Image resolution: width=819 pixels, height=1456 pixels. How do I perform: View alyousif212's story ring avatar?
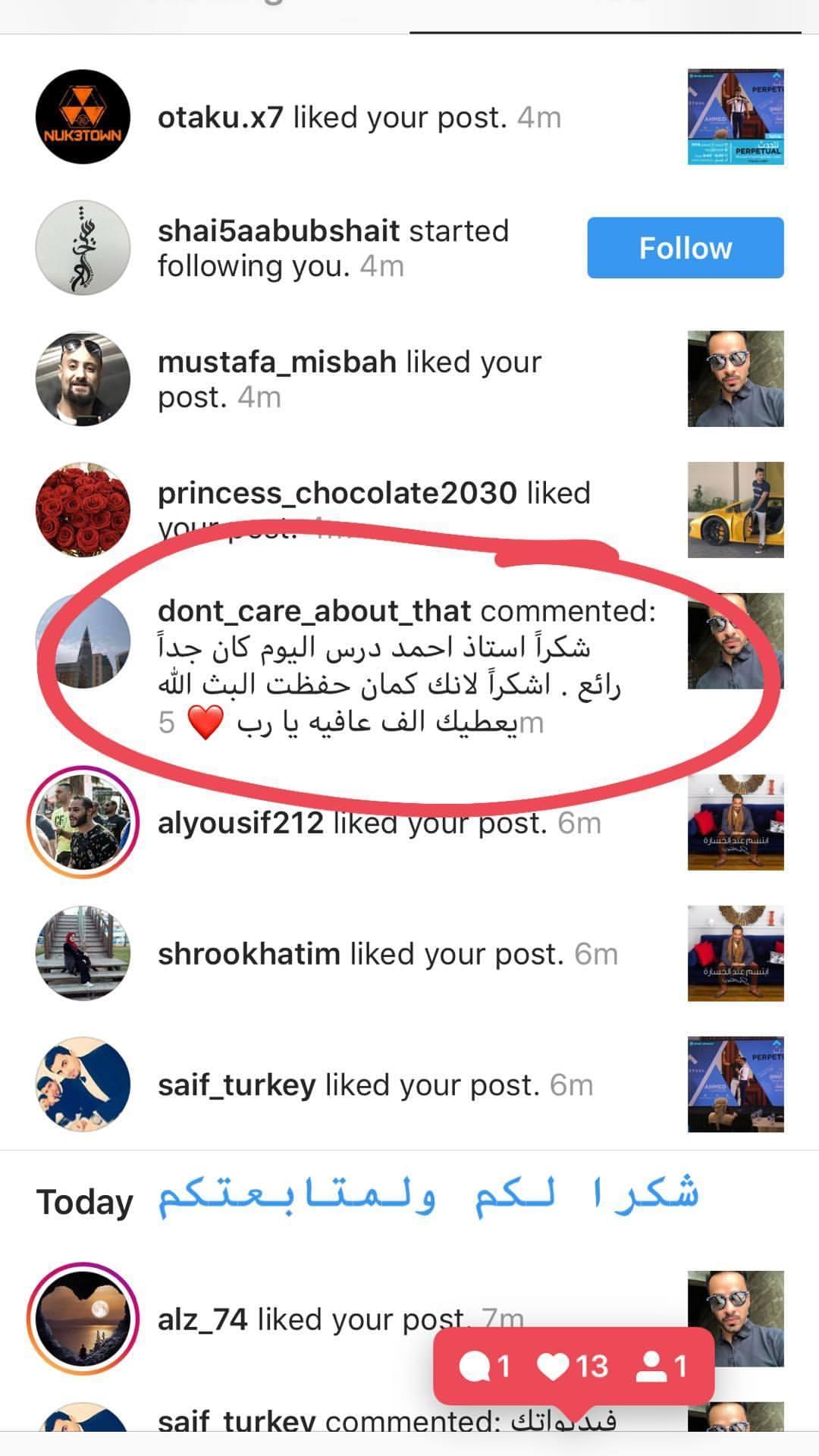coord(83,823)
